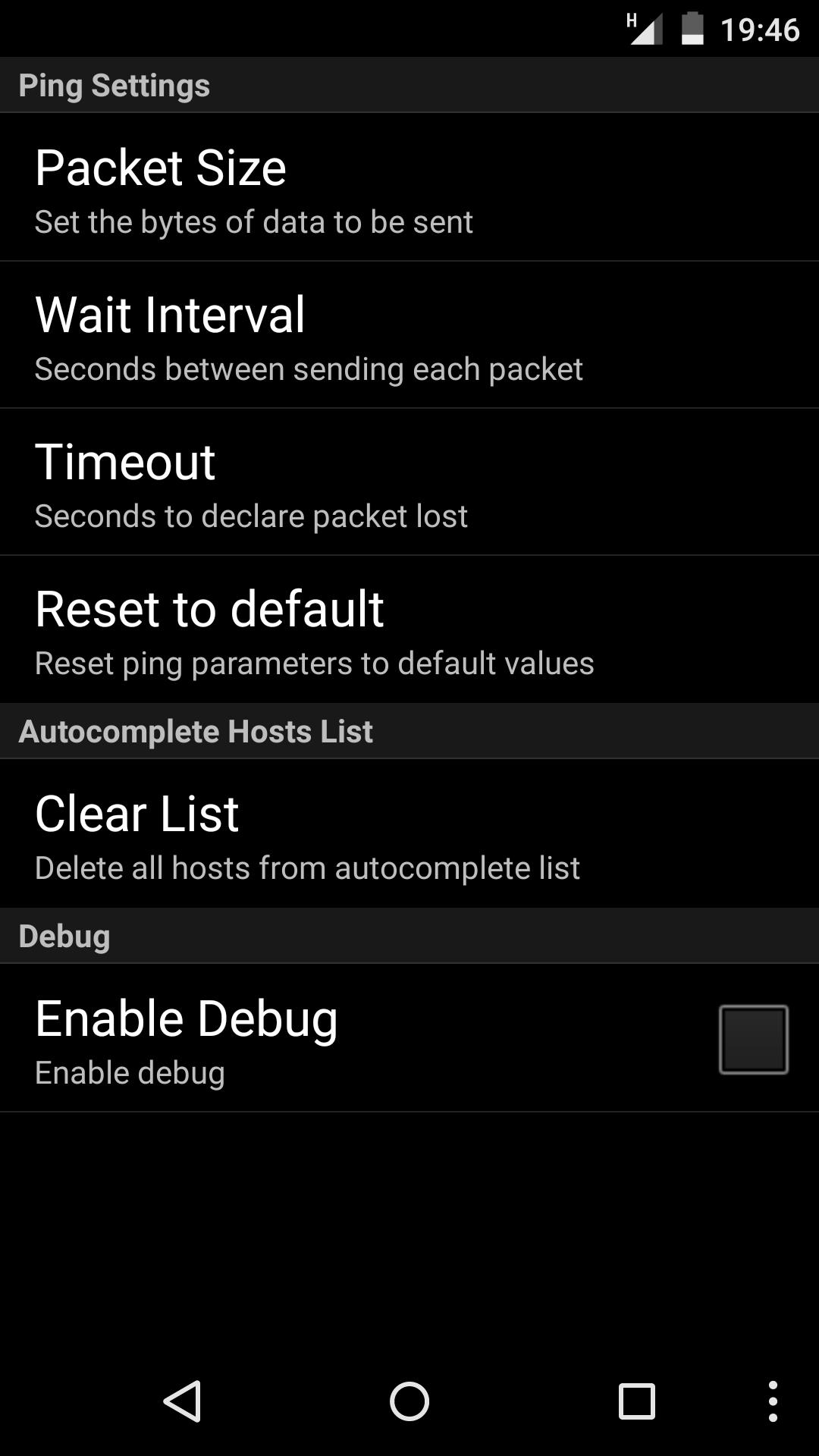
Task: Tap Clear List for autocomplete hosts
Action: 409,833
